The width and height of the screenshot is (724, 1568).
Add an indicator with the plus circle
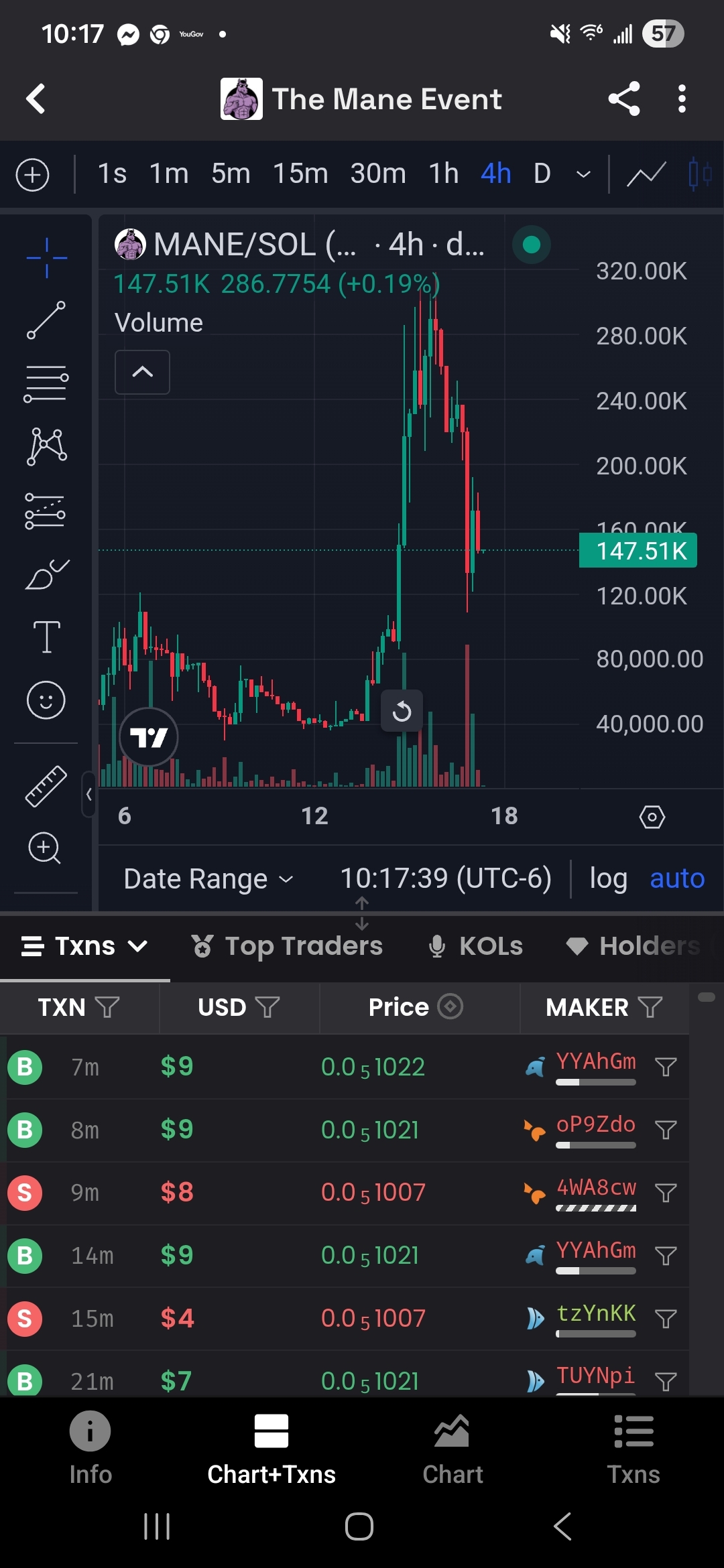coord(32,175)
